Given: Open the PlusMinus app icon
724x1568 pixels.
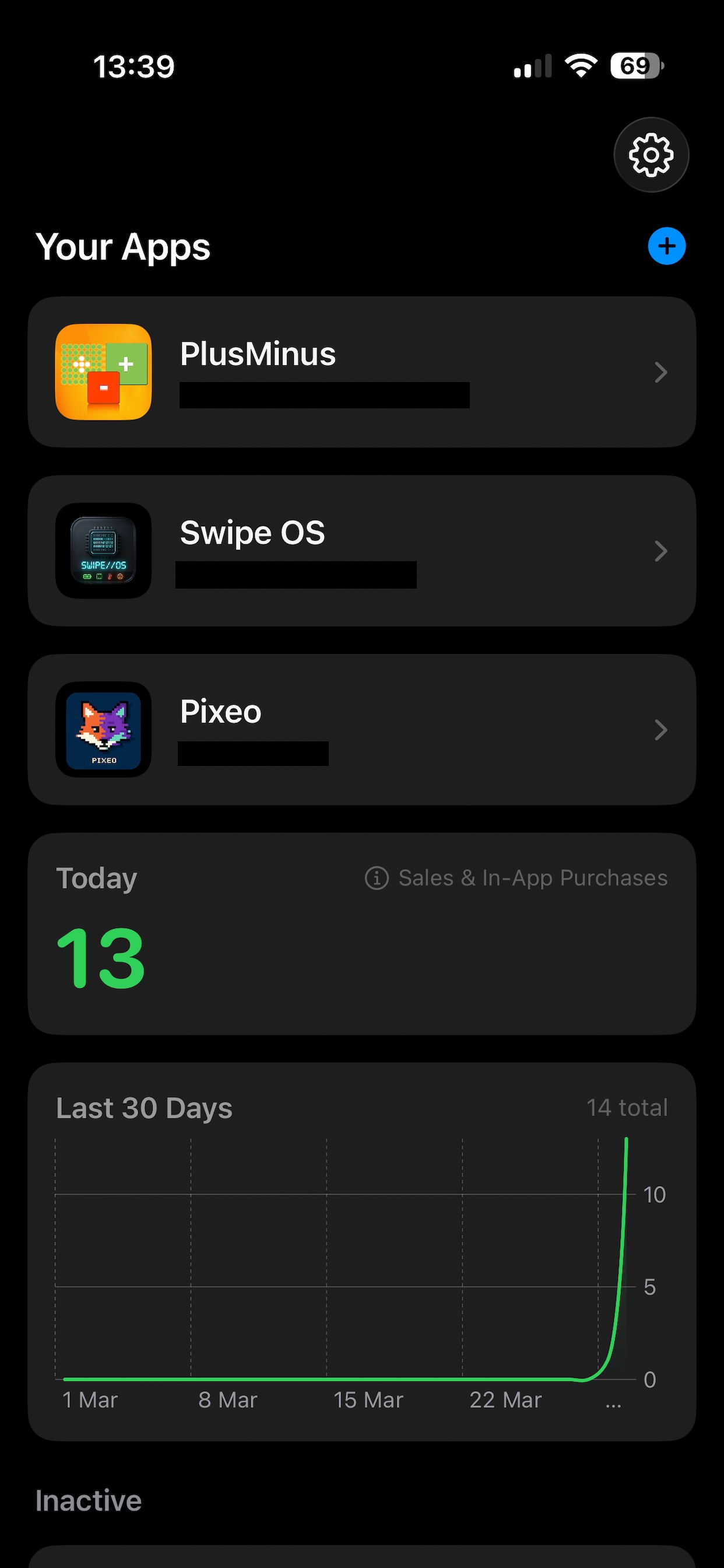Looking at the screenshot, I should pyautogui.click(x=103, y=372).
